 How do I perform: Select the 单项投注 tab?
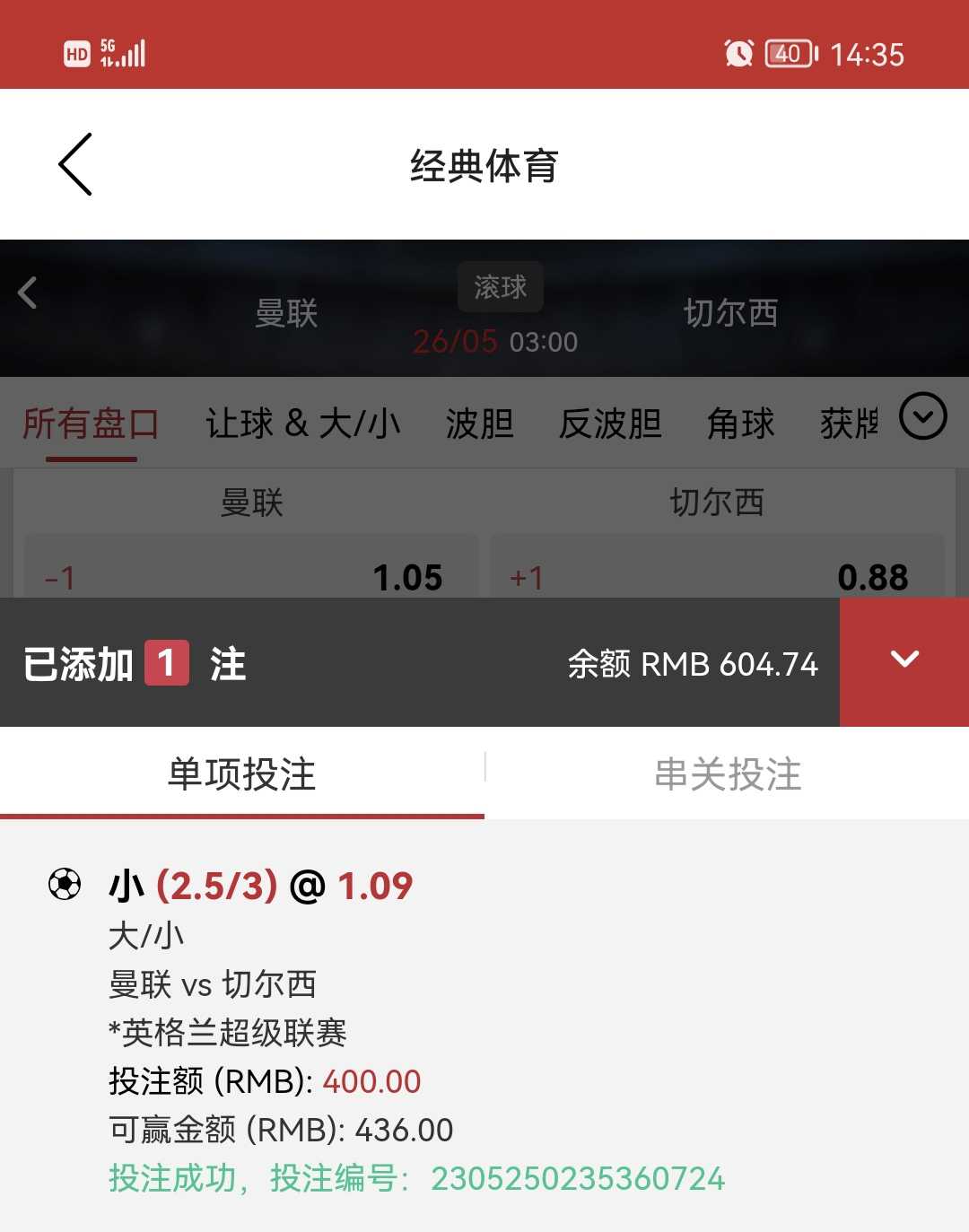241,773
